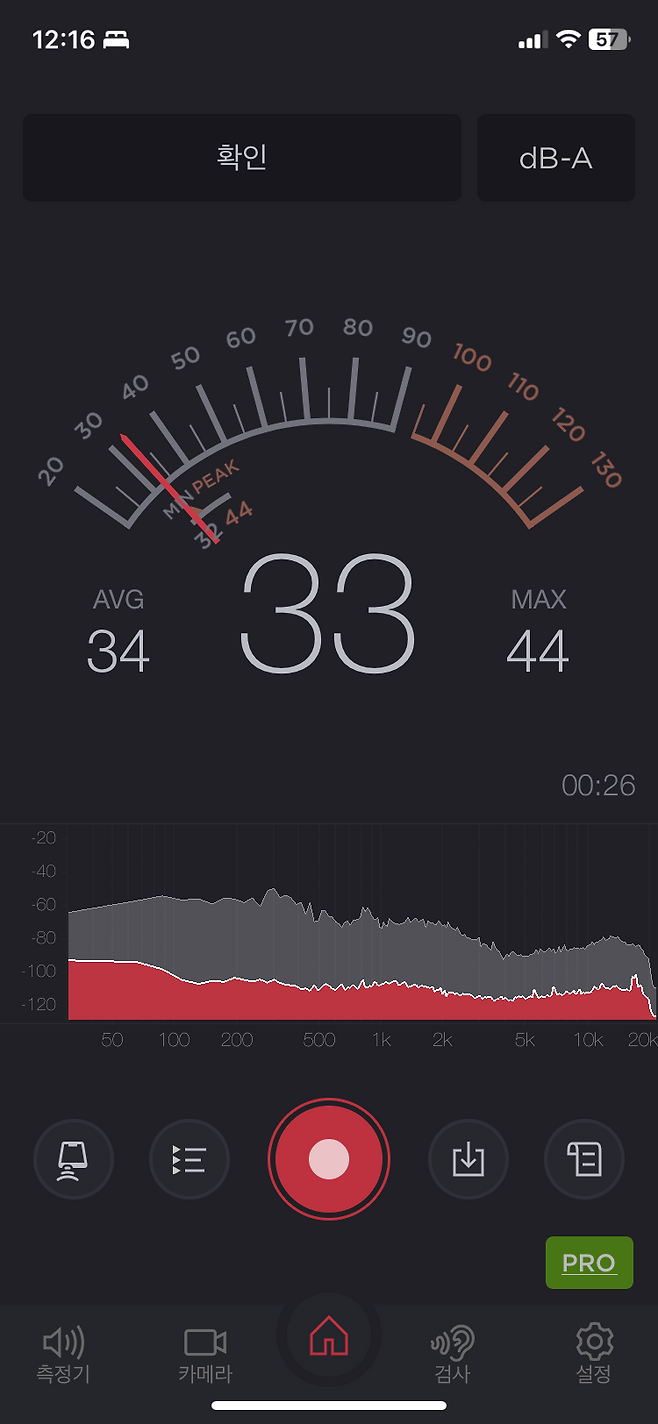Switch to the 검사 tab
This screenshot has height=1424, width=658.
point(452,1355)
